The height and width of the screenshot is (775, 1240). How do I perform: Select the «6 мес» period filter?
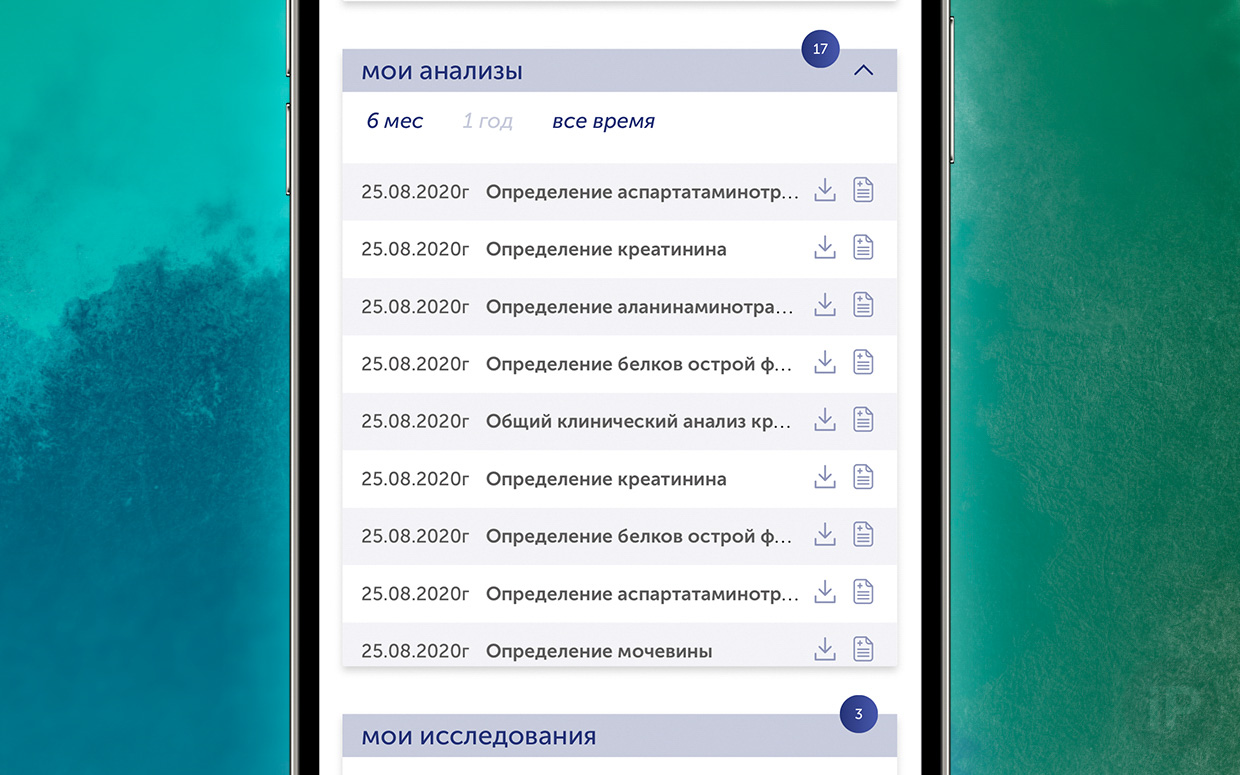coord(394,121)
